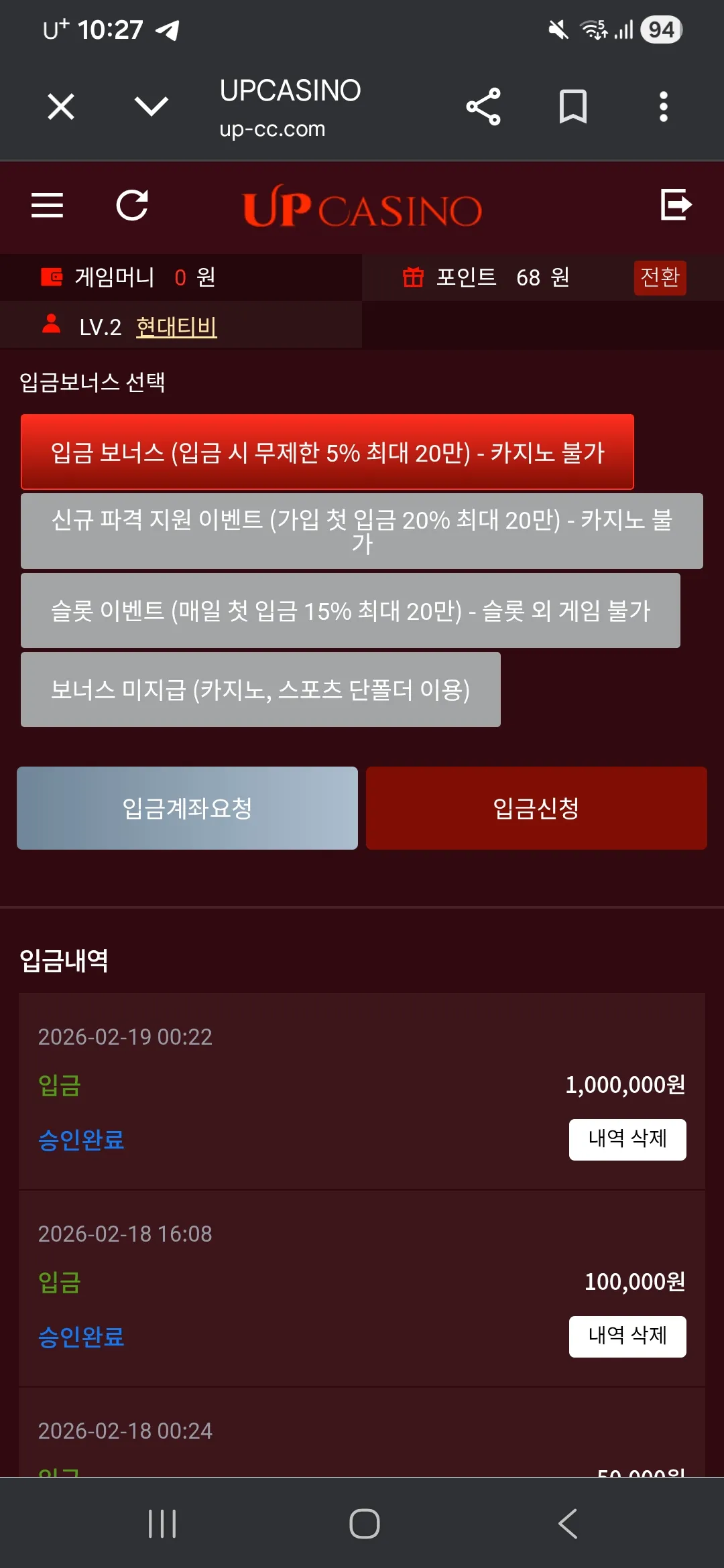Open recent apps from the navigation bar
The image size is (724, 1568).
(162, 1524)
